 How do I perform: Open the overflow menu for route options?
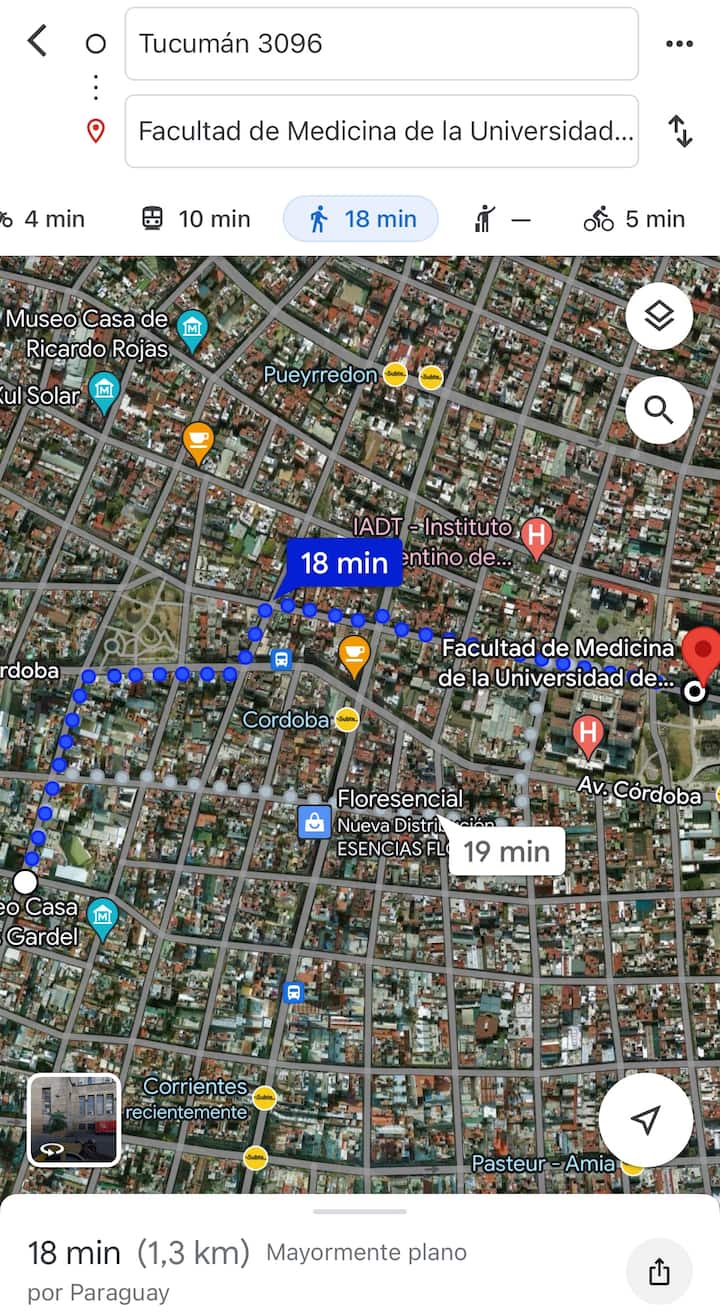(x=679, y=44)
